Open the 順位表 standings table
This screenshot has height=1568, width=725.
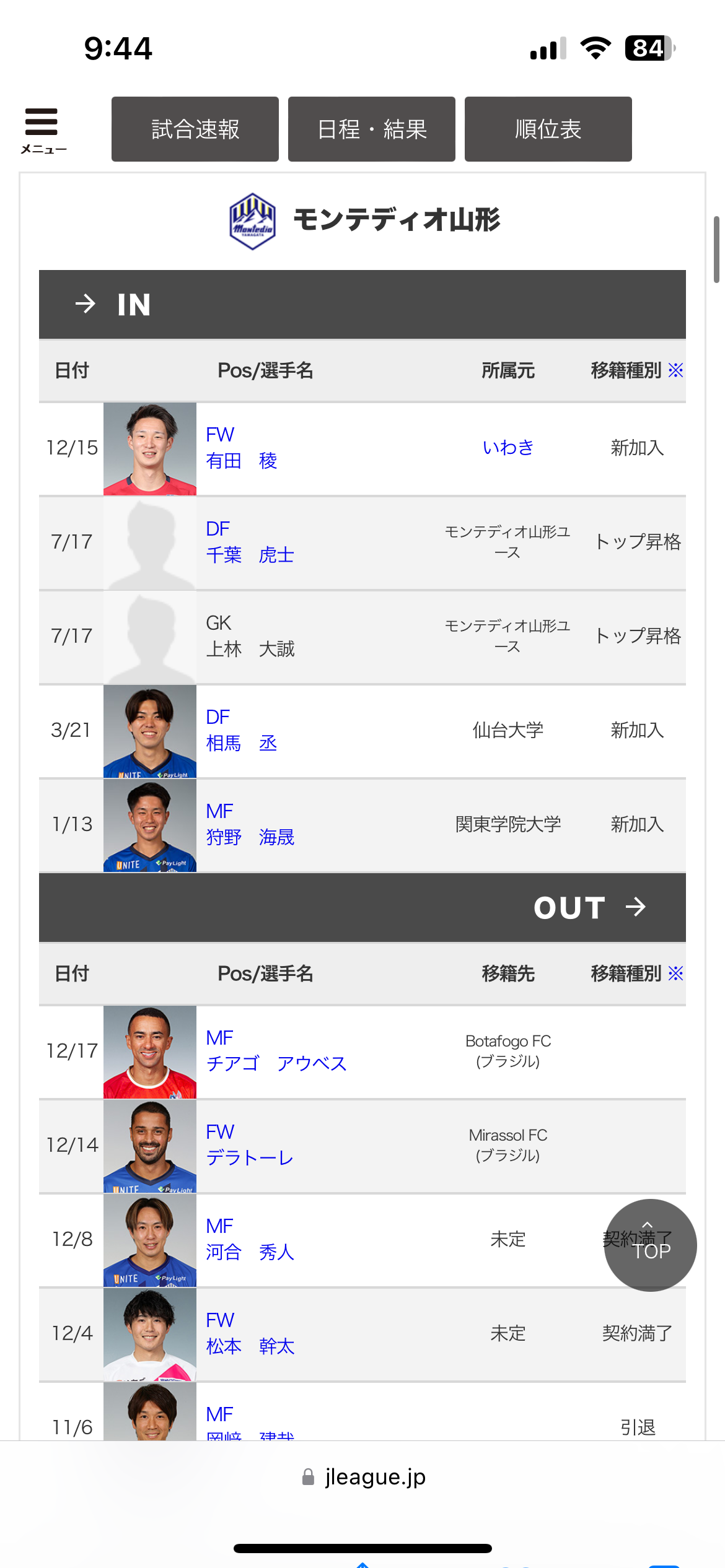click(x=548, y=129)
